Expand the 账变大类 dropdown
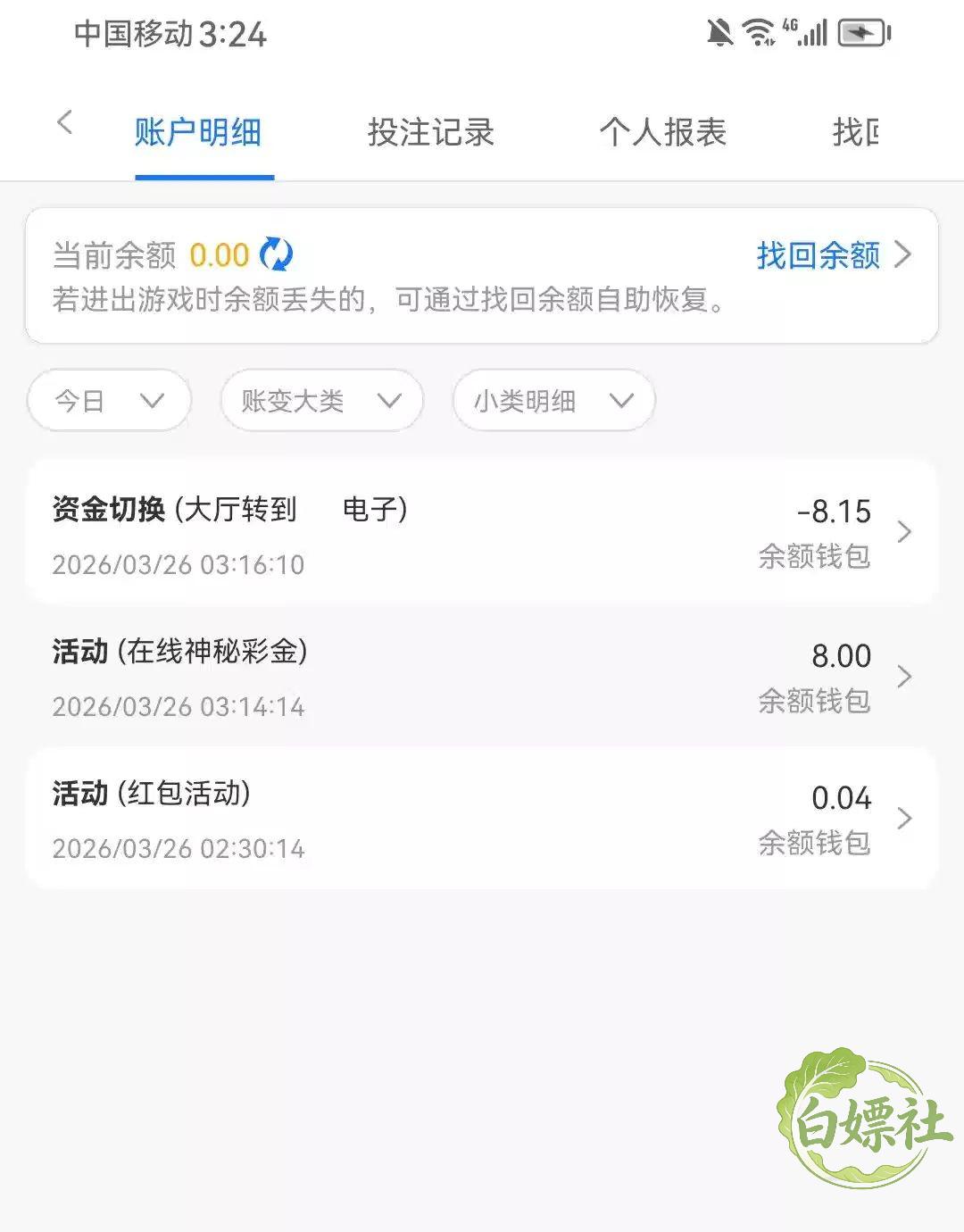 pos(322,401)
